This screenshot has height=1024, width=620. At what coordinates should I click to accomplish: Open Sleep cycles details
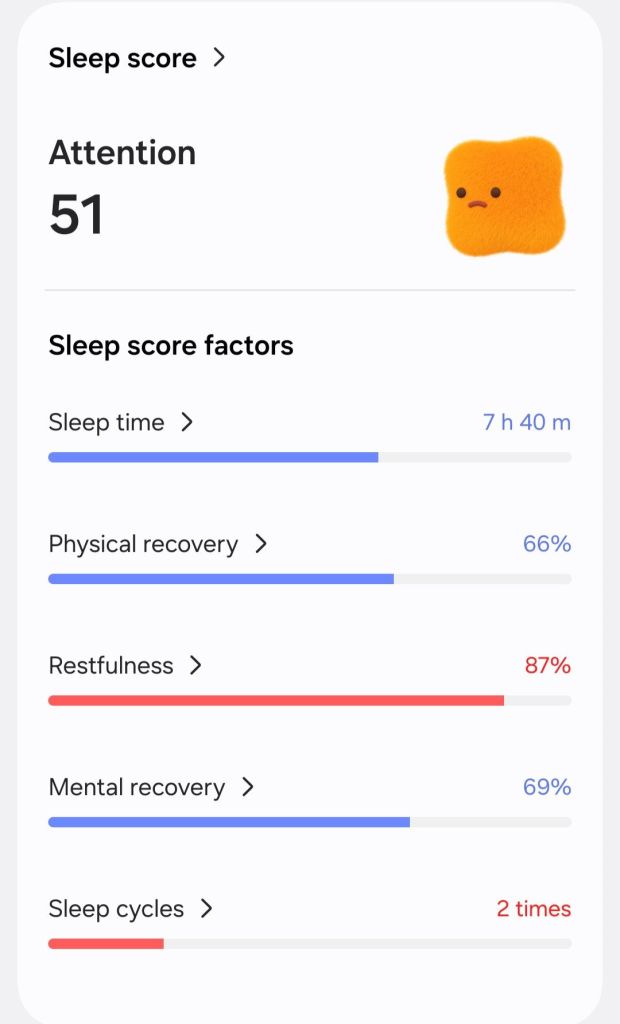(x=131, y=909)
